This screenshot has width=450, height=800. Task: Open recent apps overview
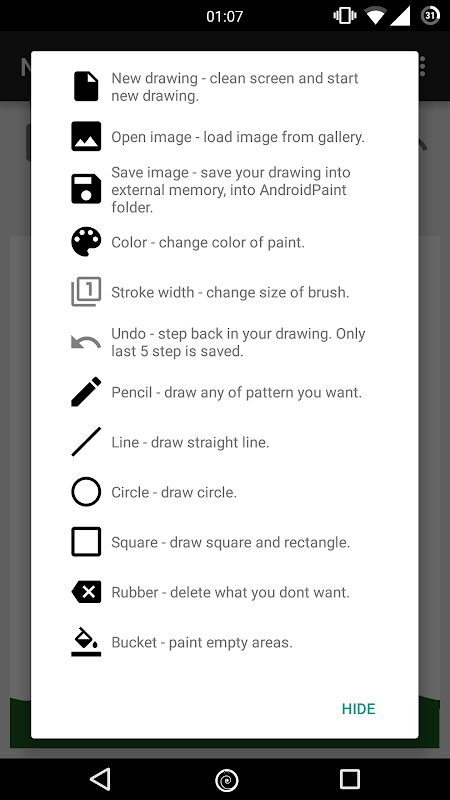pos(350,780)
